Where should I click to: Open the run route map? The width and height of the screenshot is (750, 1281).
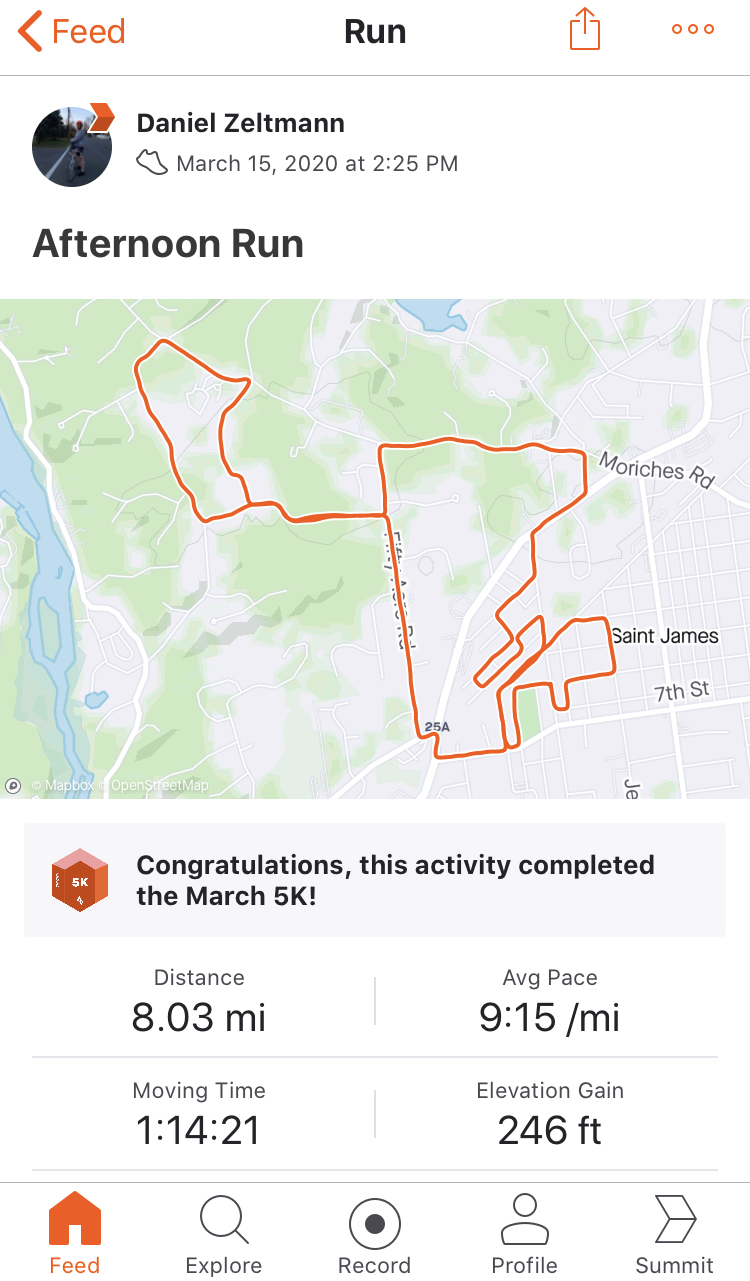pos(375,548)
